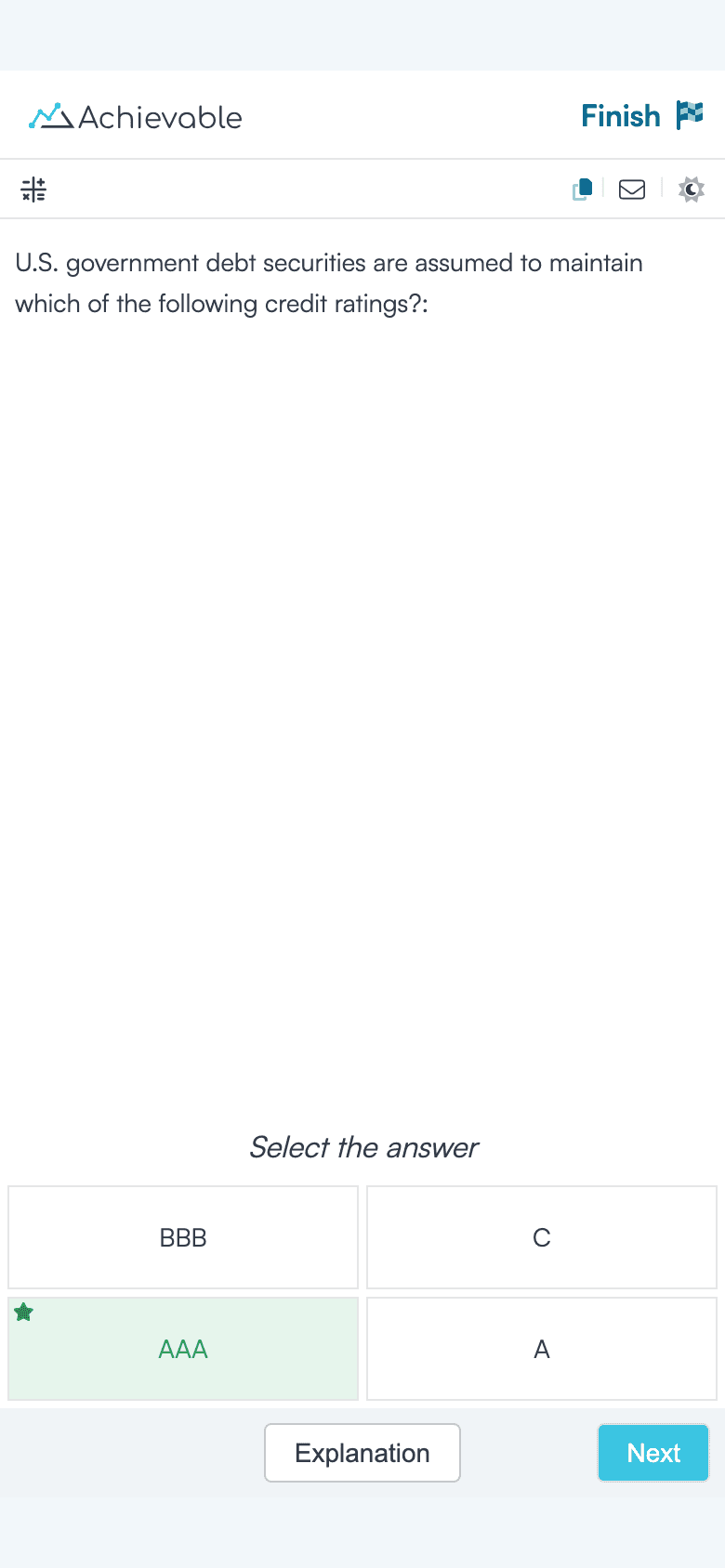Screen dimensions: 725x1568
Task: Tap the Finish flag button
Action: (642, 116)
